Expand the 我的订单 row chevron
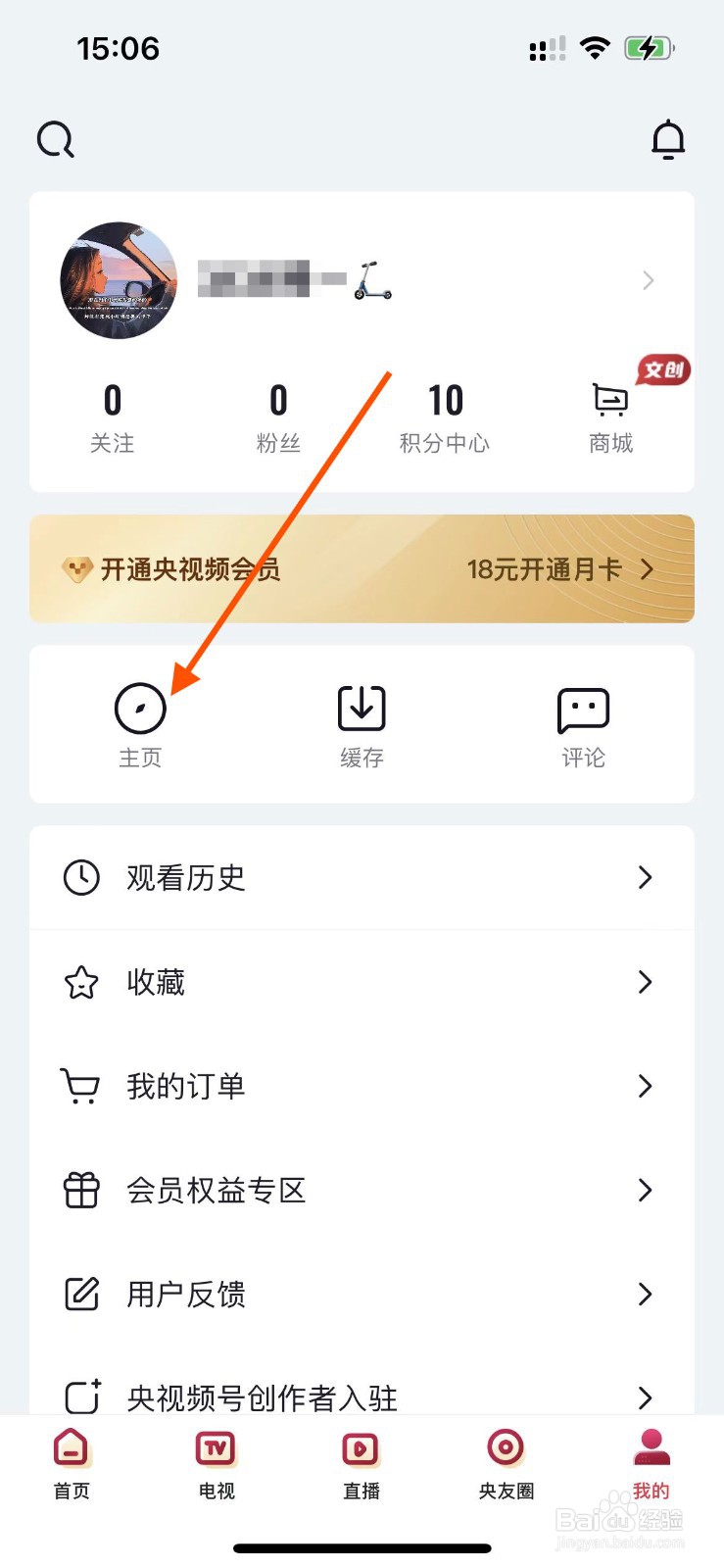 tap(645, 1086)
